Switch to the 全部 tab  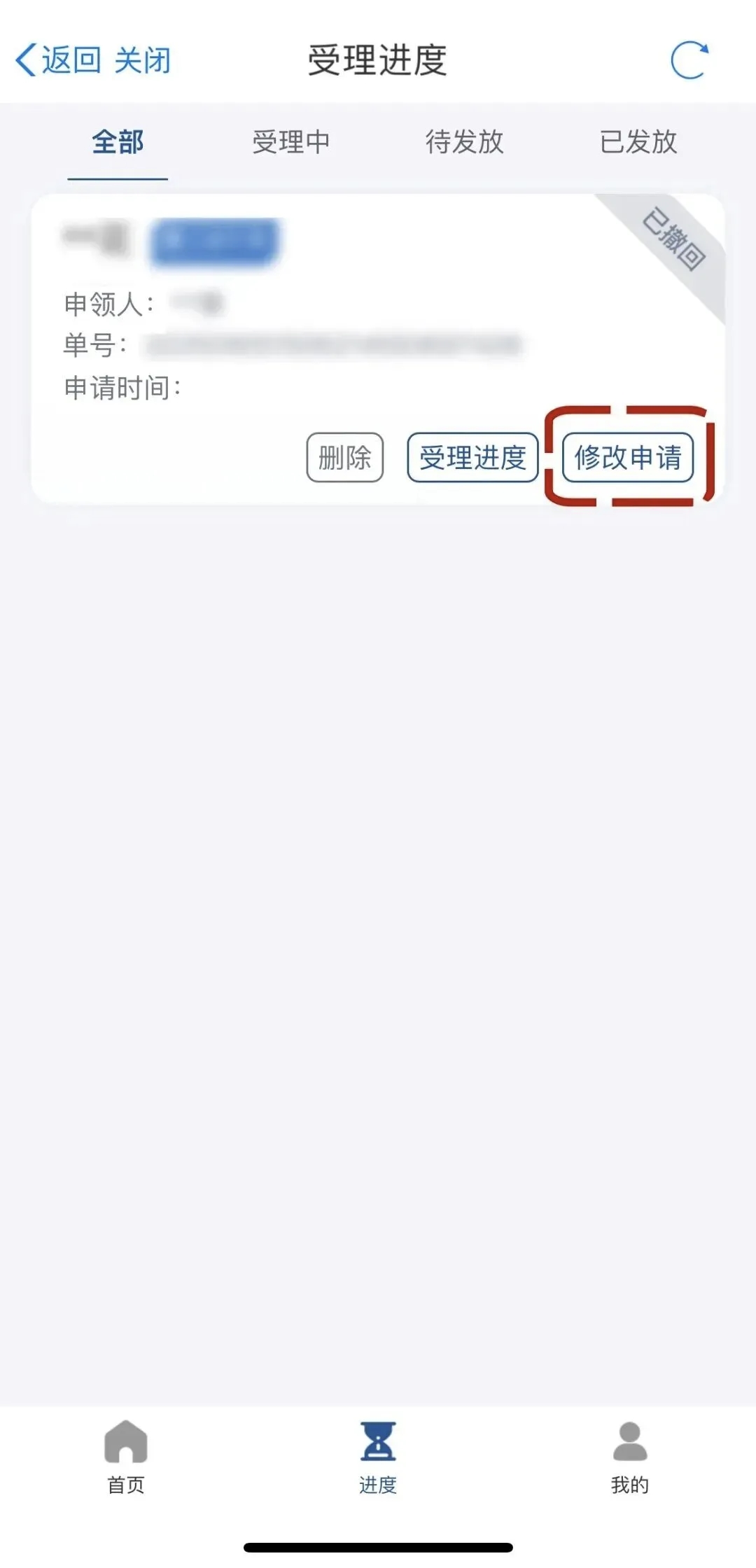[118, 142]
